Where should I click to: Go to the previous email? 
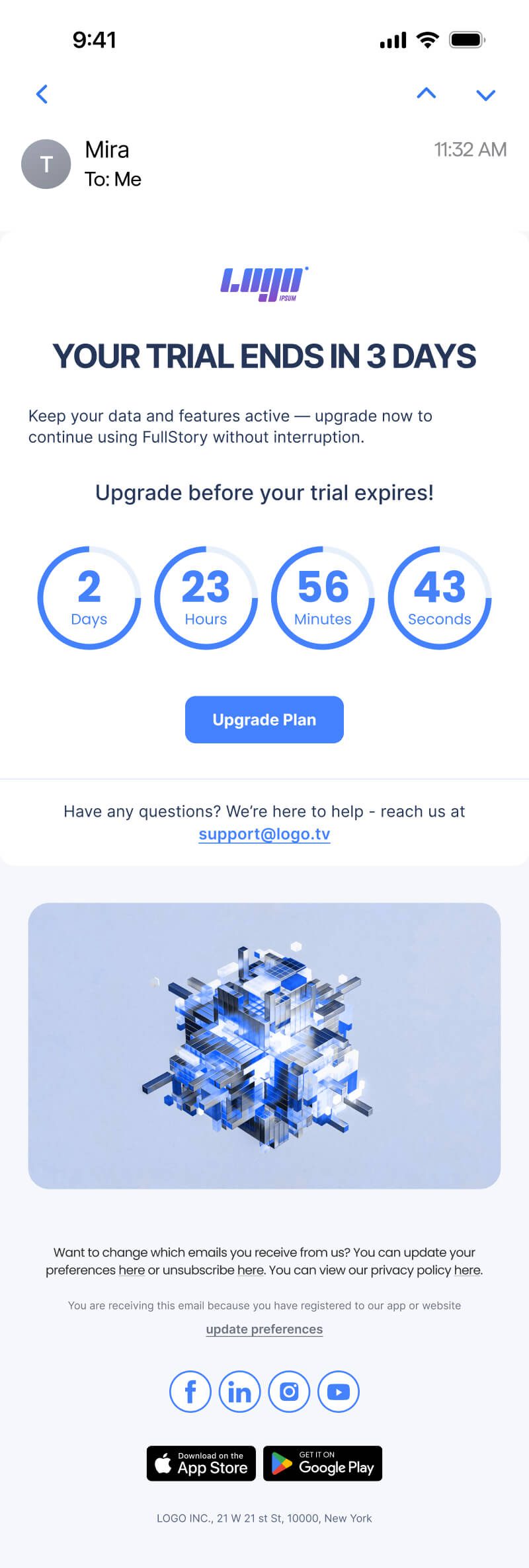pyautogui.click(x=427, y=94)
